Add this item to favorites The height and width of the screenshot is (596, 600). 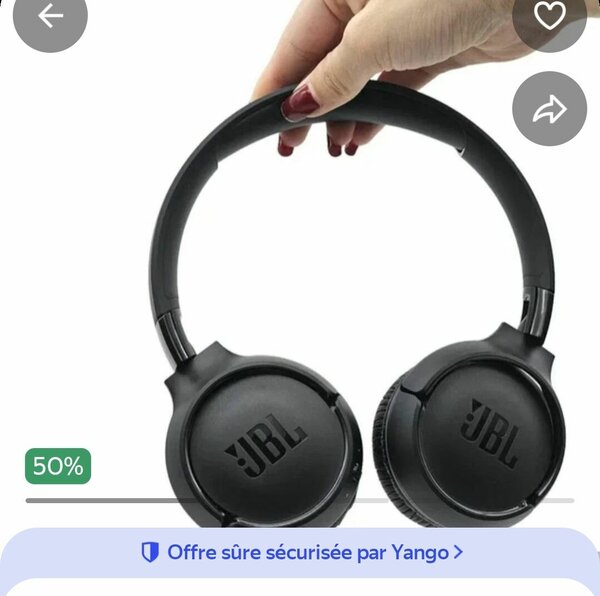(x=549, y=16)
